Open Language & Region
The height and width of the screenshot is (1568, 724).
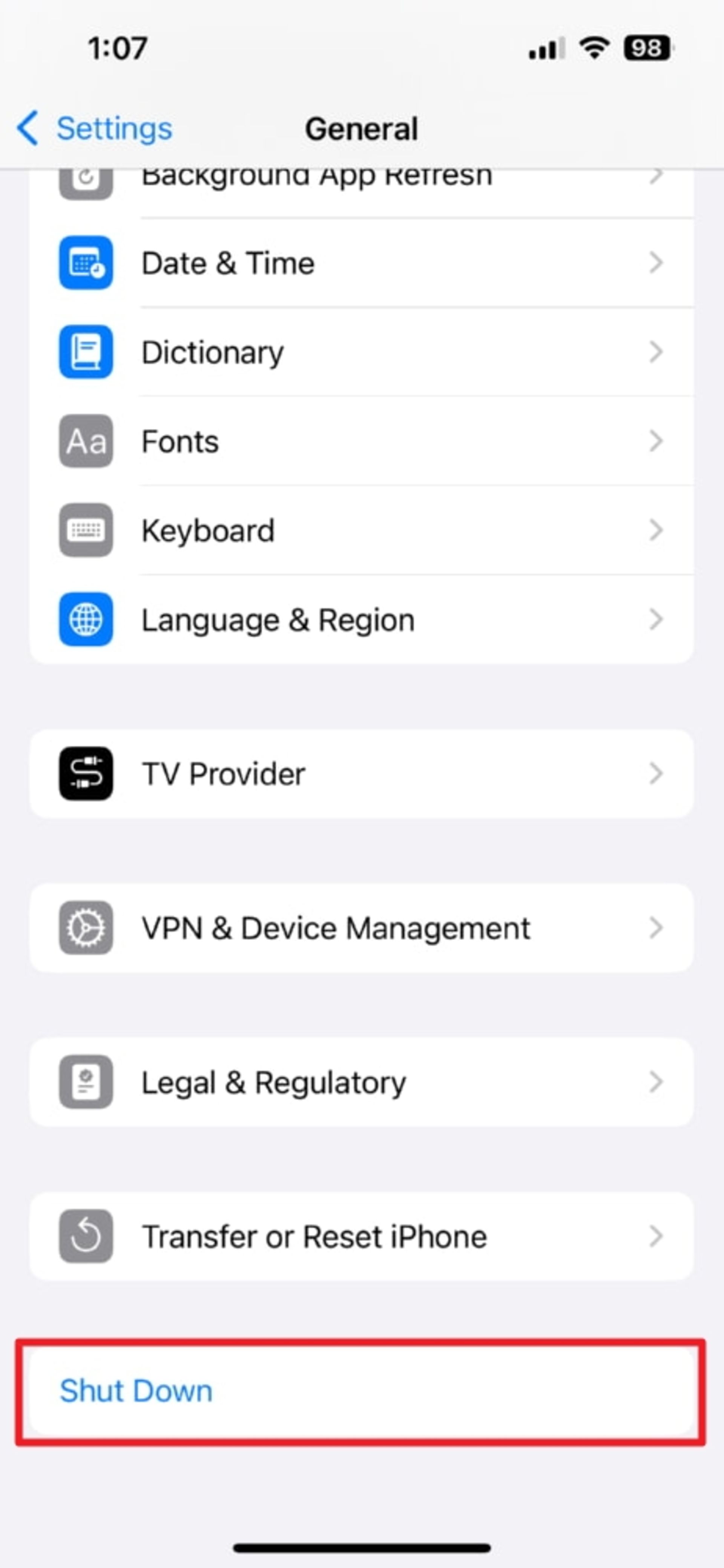(x=361, y=620)
